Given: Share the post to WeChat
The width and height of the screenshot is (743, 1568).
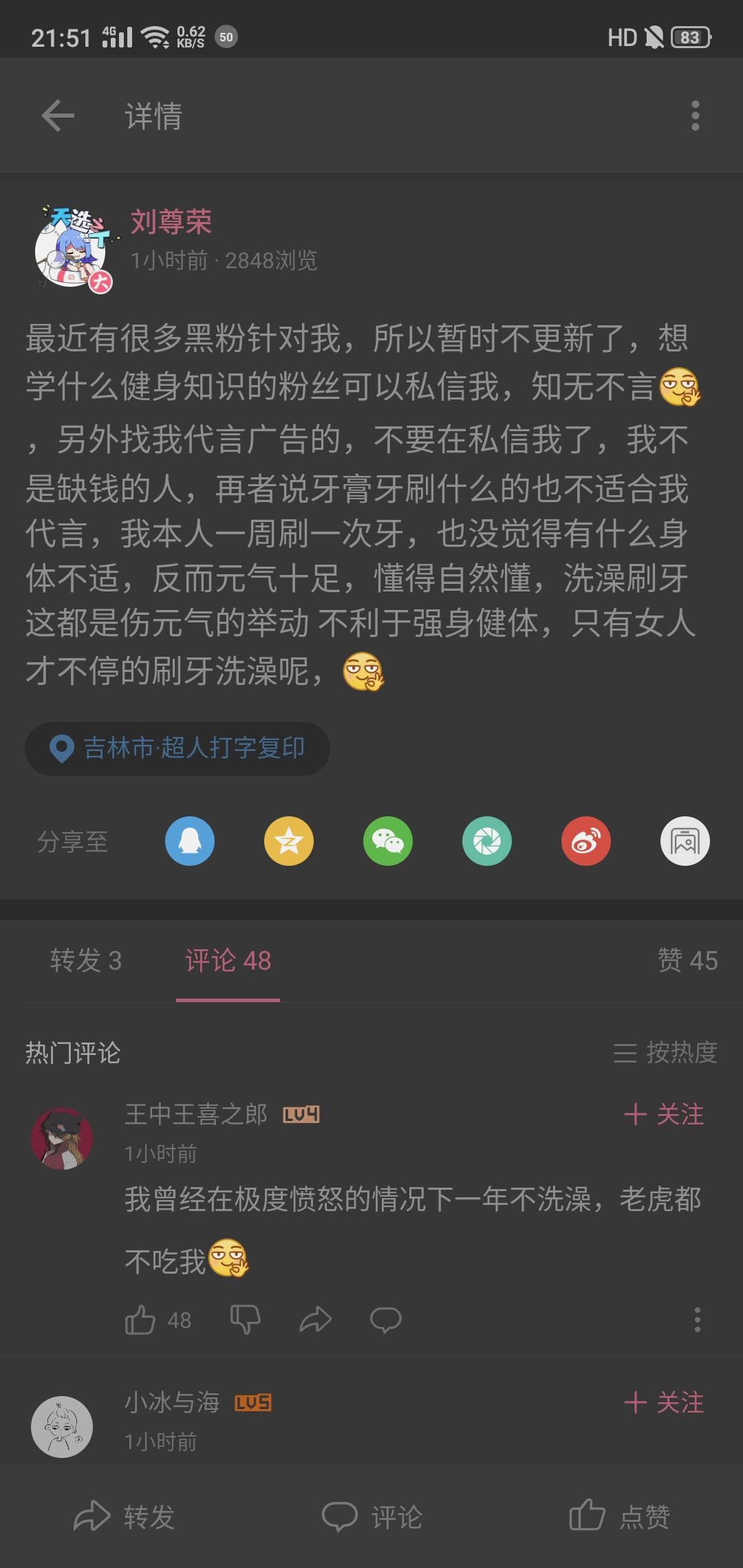Looking at the screenshot, I should (388, 841).
